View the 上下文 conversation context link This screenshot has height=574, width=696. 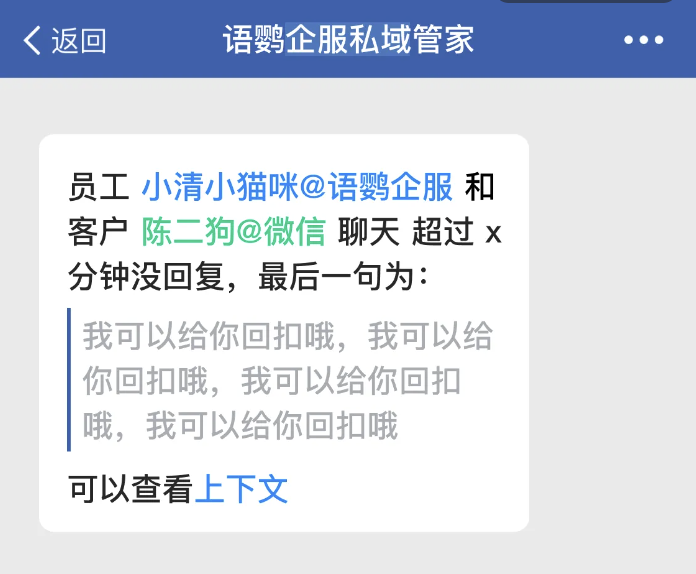[241, 489]
